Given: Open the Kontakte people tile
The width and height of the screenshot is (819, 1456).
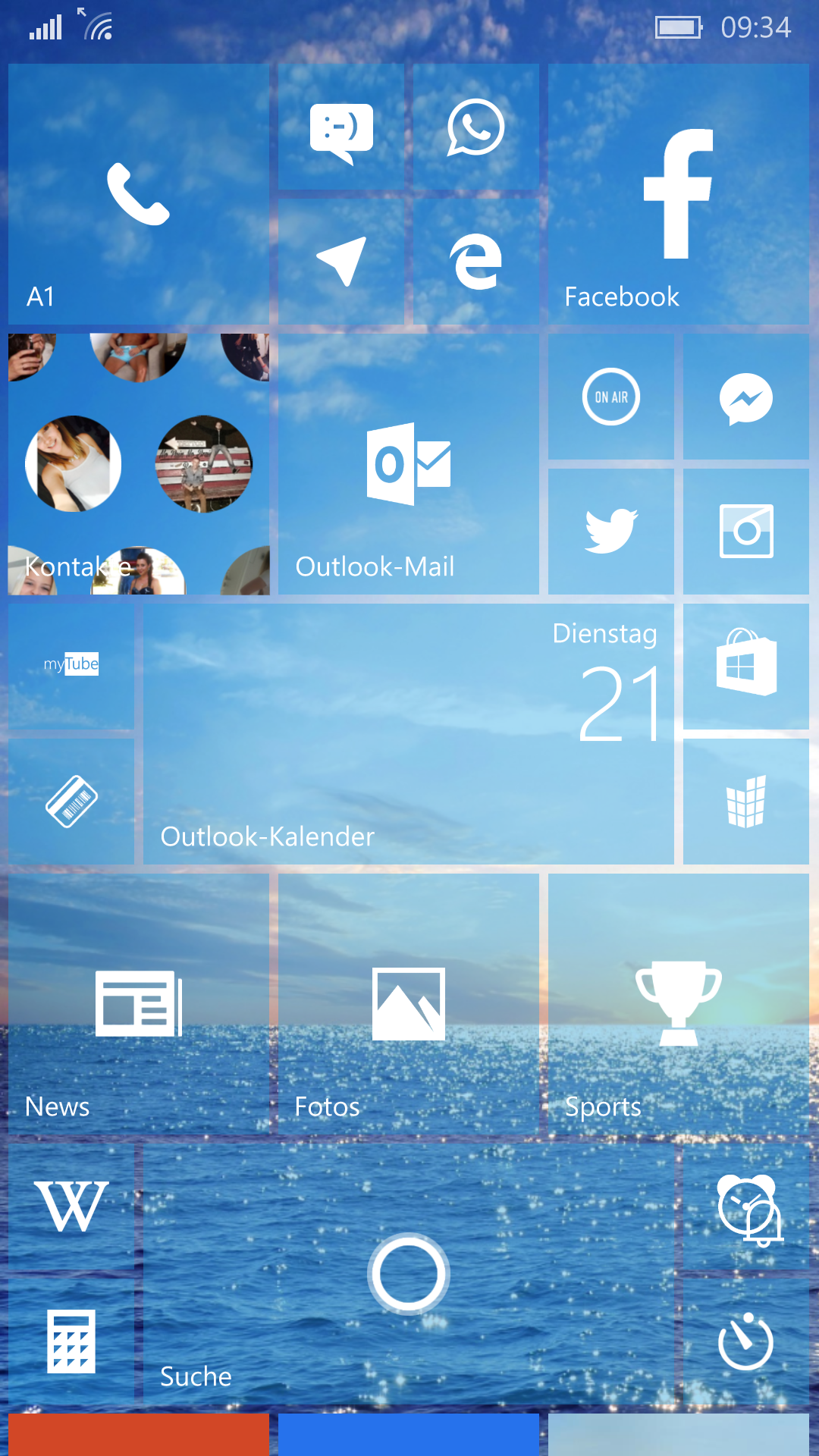Looking at the screenshot, I should 139,464.
